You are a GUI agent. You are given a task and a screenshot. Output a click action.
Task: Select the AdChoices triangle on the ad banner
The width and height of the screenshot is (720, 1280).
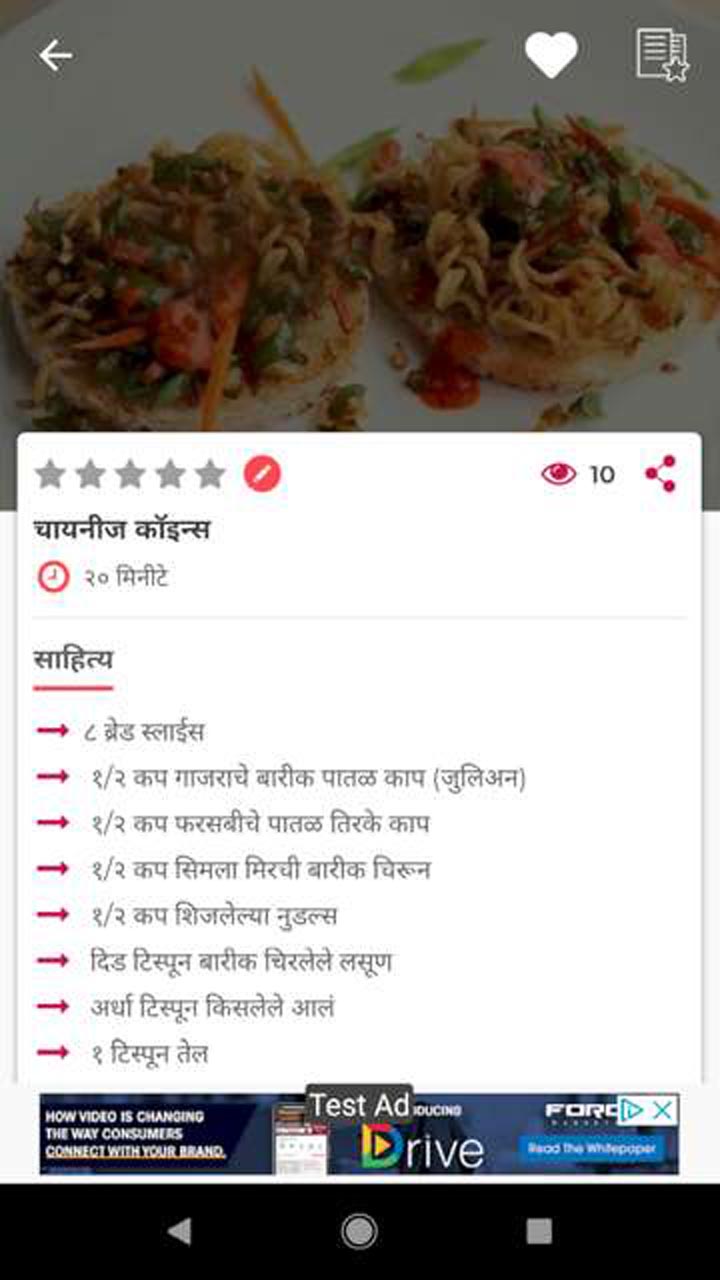point(632,1110)
